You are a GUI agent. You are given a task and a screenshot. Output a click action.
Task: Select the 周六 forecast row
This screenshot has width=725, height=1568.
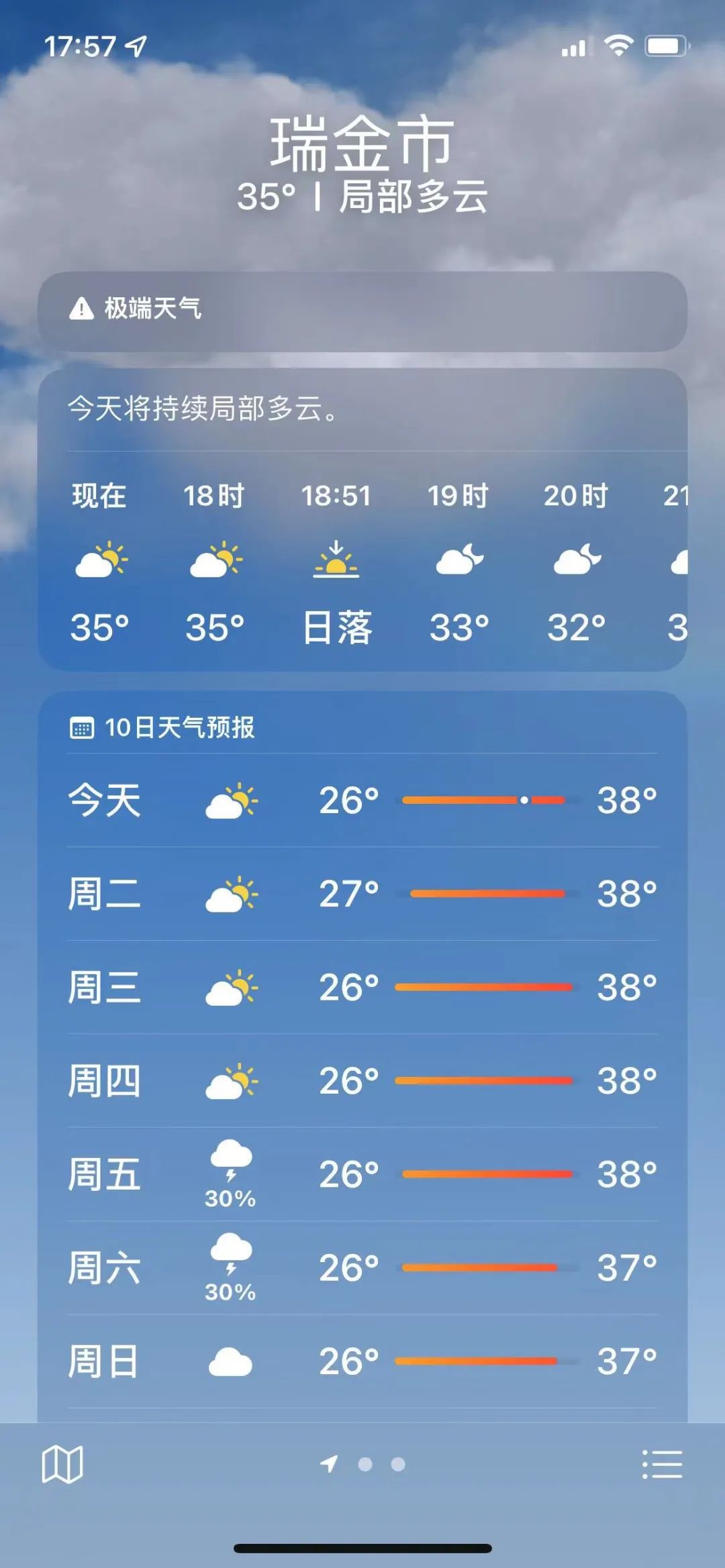(362, 1268)
